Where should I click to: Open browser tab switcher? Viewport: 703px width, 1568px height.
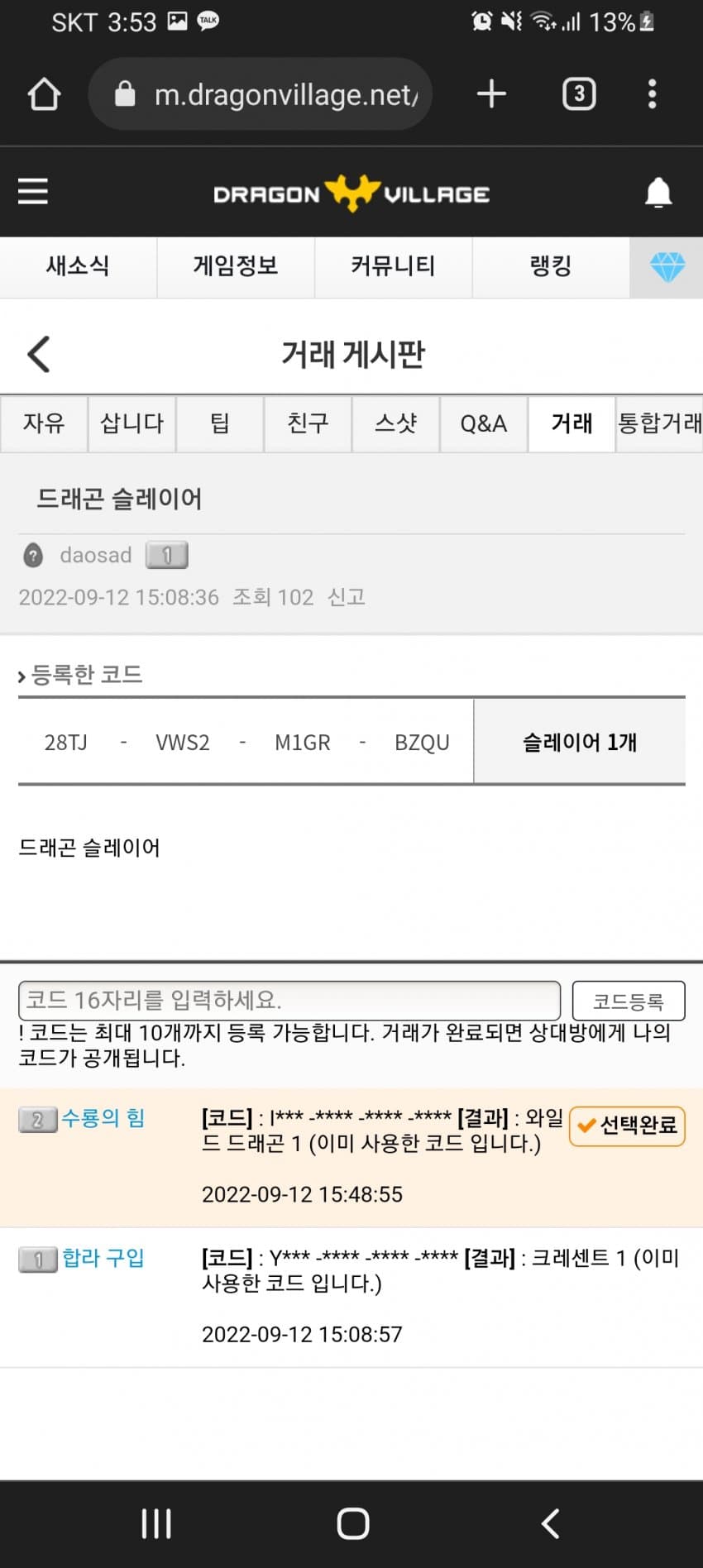click(579, 94)
